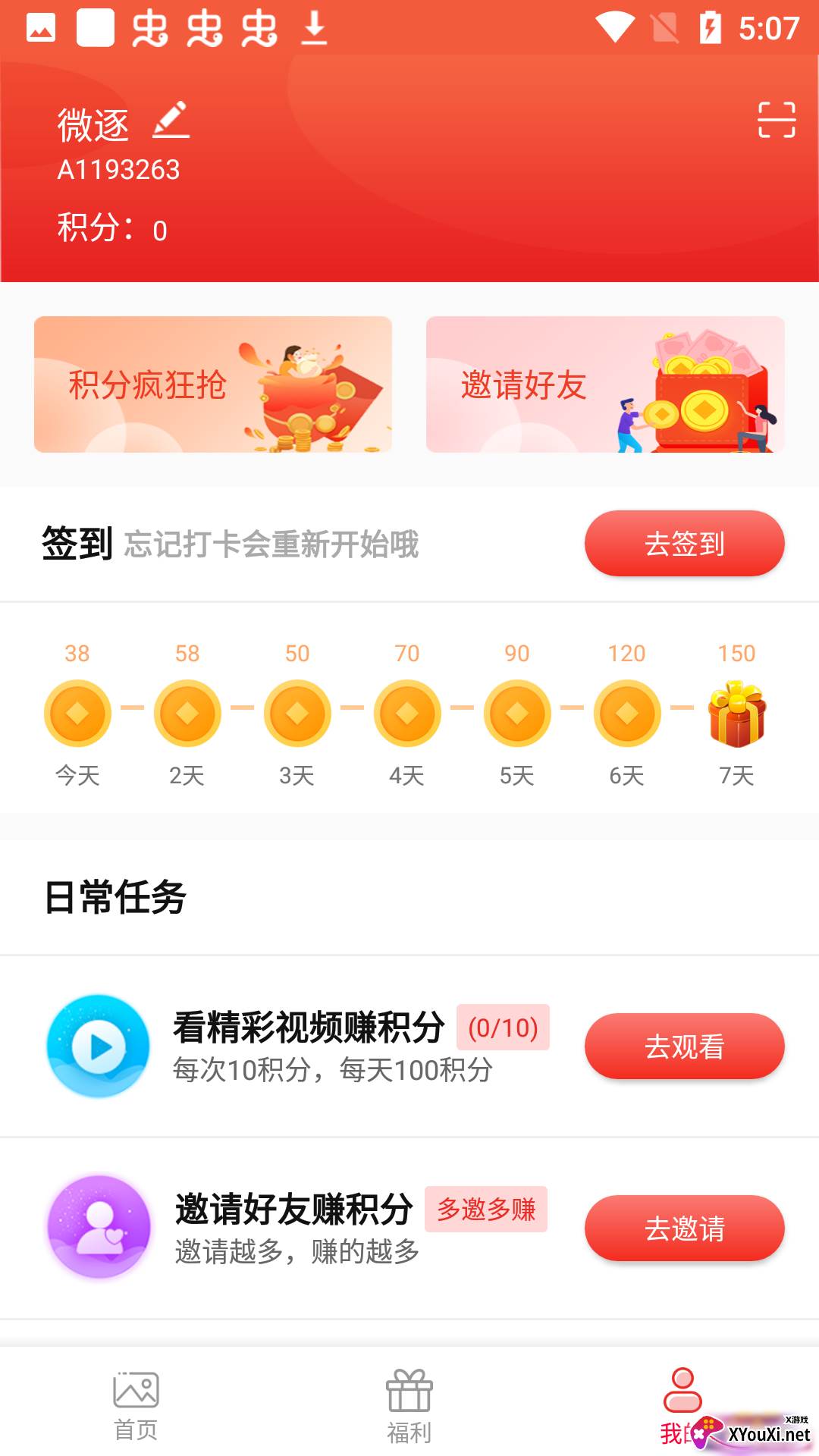Viewport: 819px width, 1456px height.
Task: Open the scan icon in the header
Action: [x=777, y=120]
